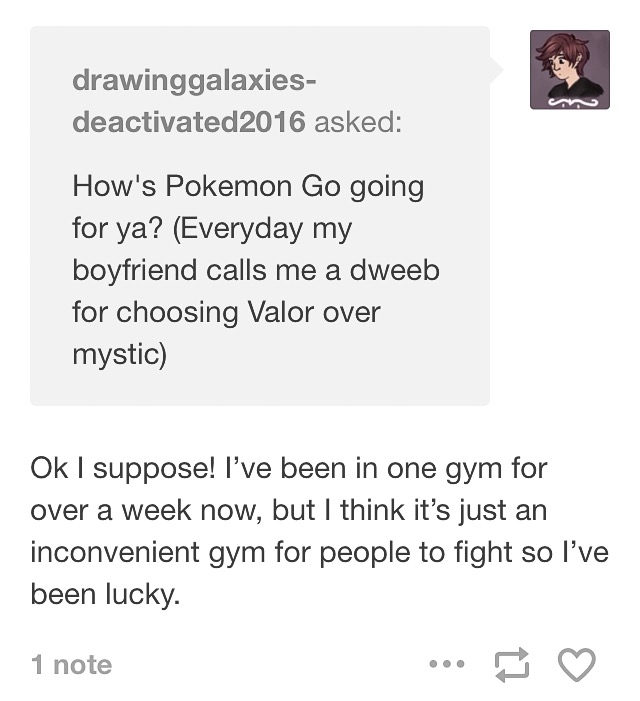
Task: View the 1 note on this post
Action: point(71,665)
